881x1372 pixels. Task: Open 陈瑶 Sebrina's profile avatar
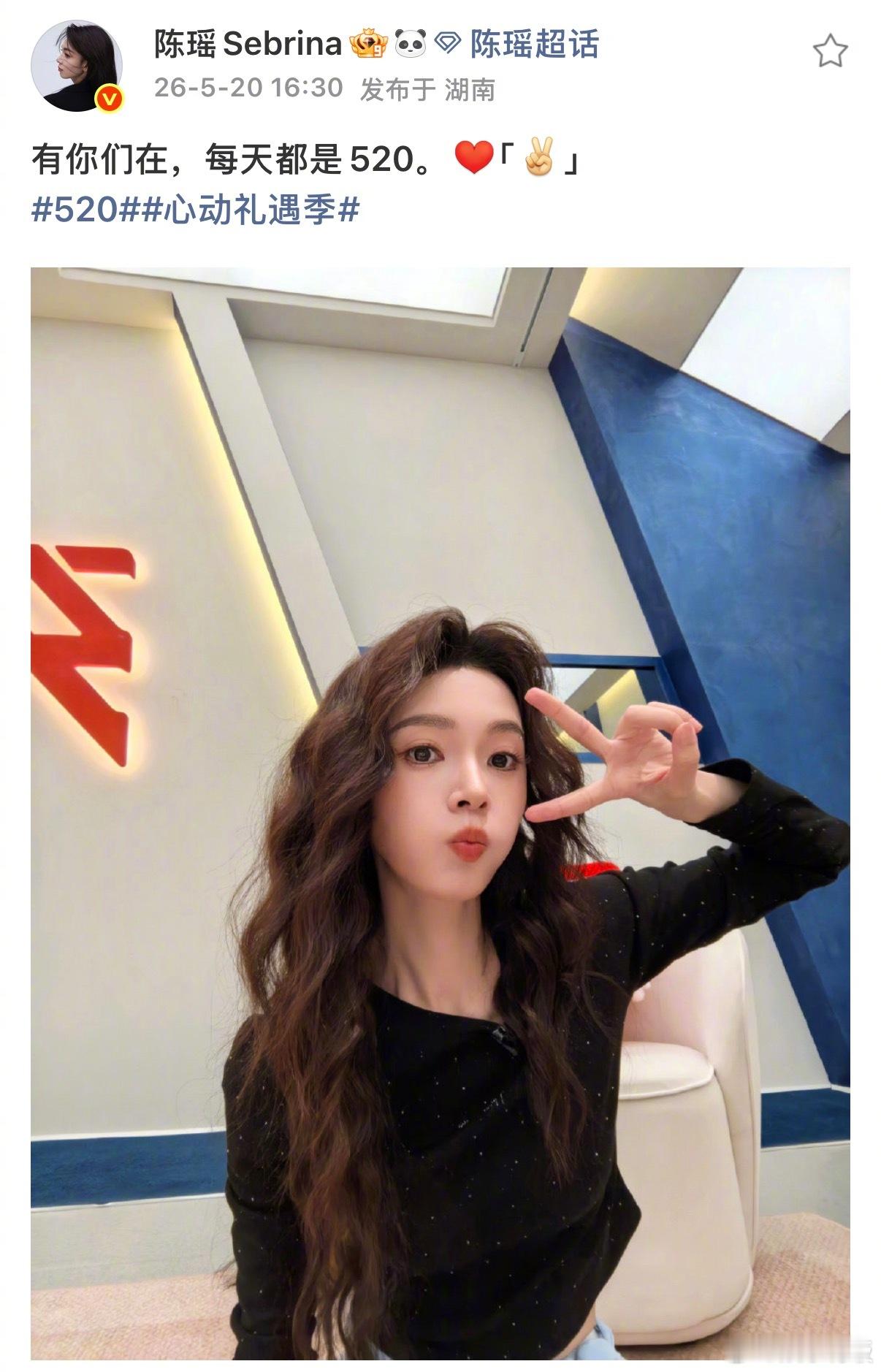click(x=76, y=66)
